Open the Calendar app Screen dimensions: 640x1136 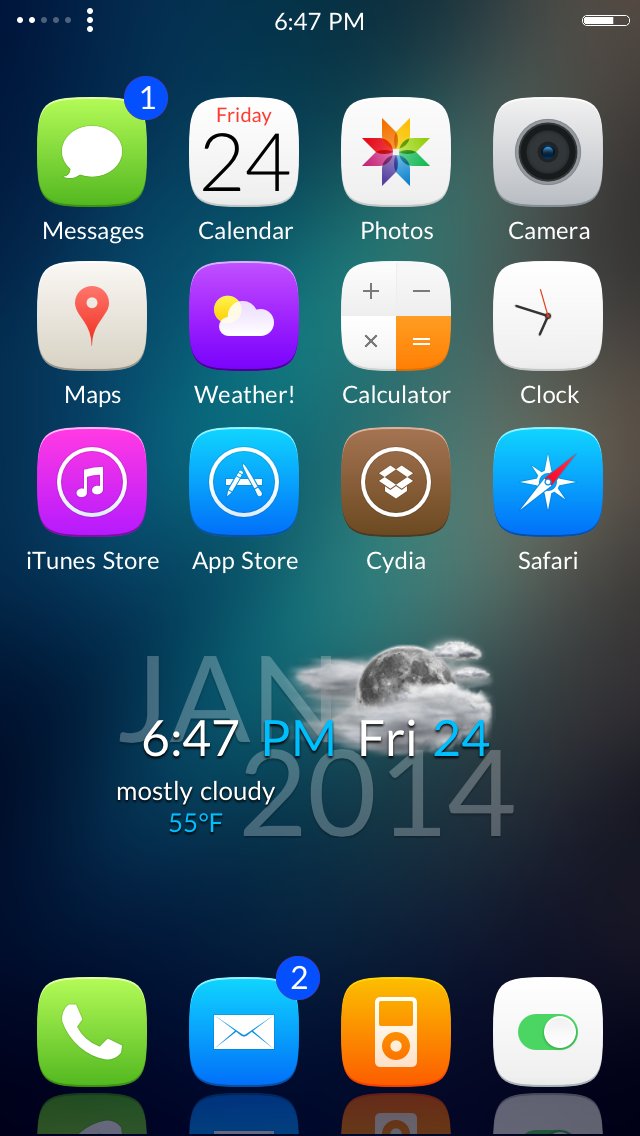click(244, 152)
